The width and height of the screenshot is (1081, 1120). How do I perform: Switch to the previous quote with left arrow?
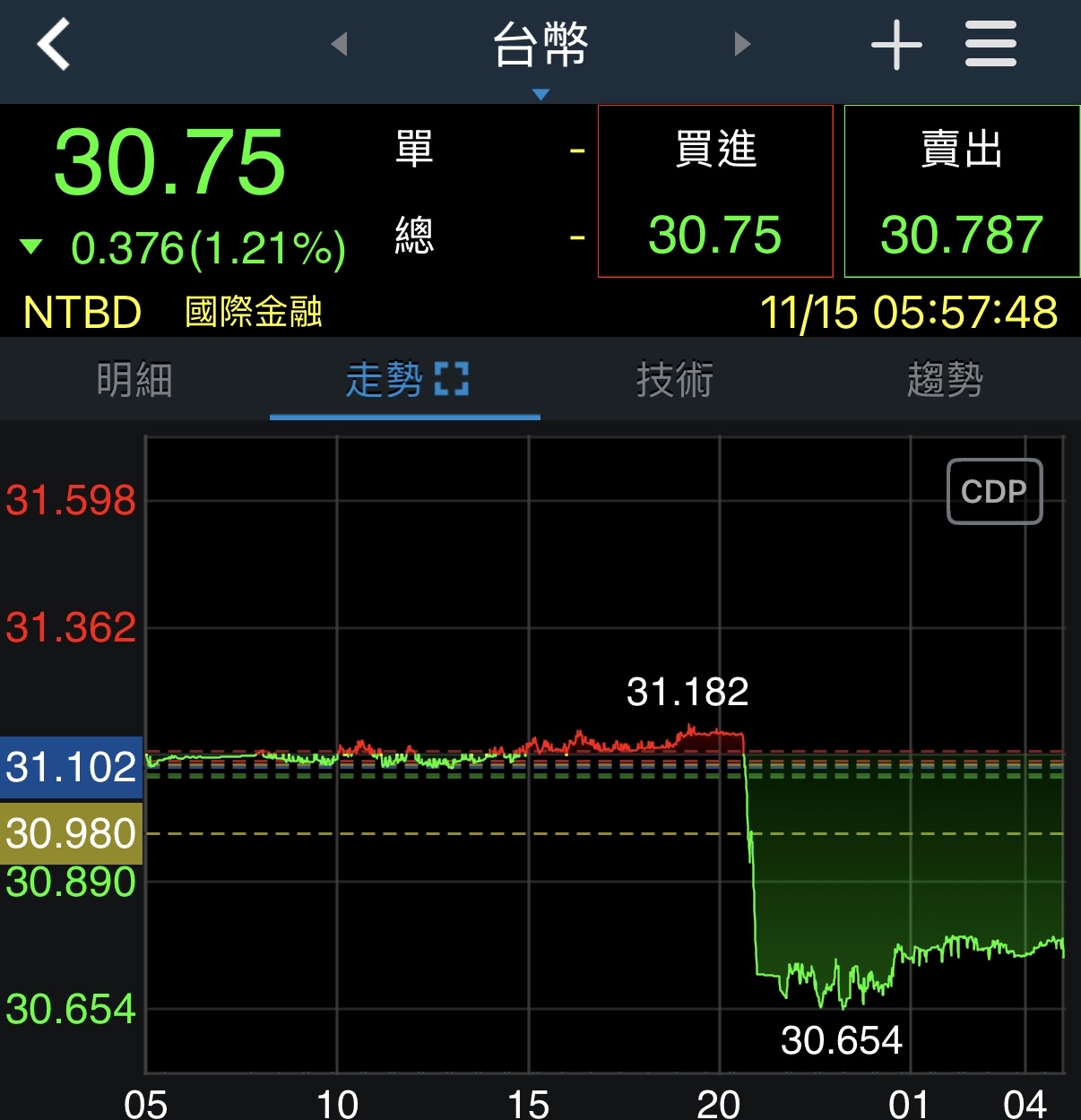tap(339, 44)
